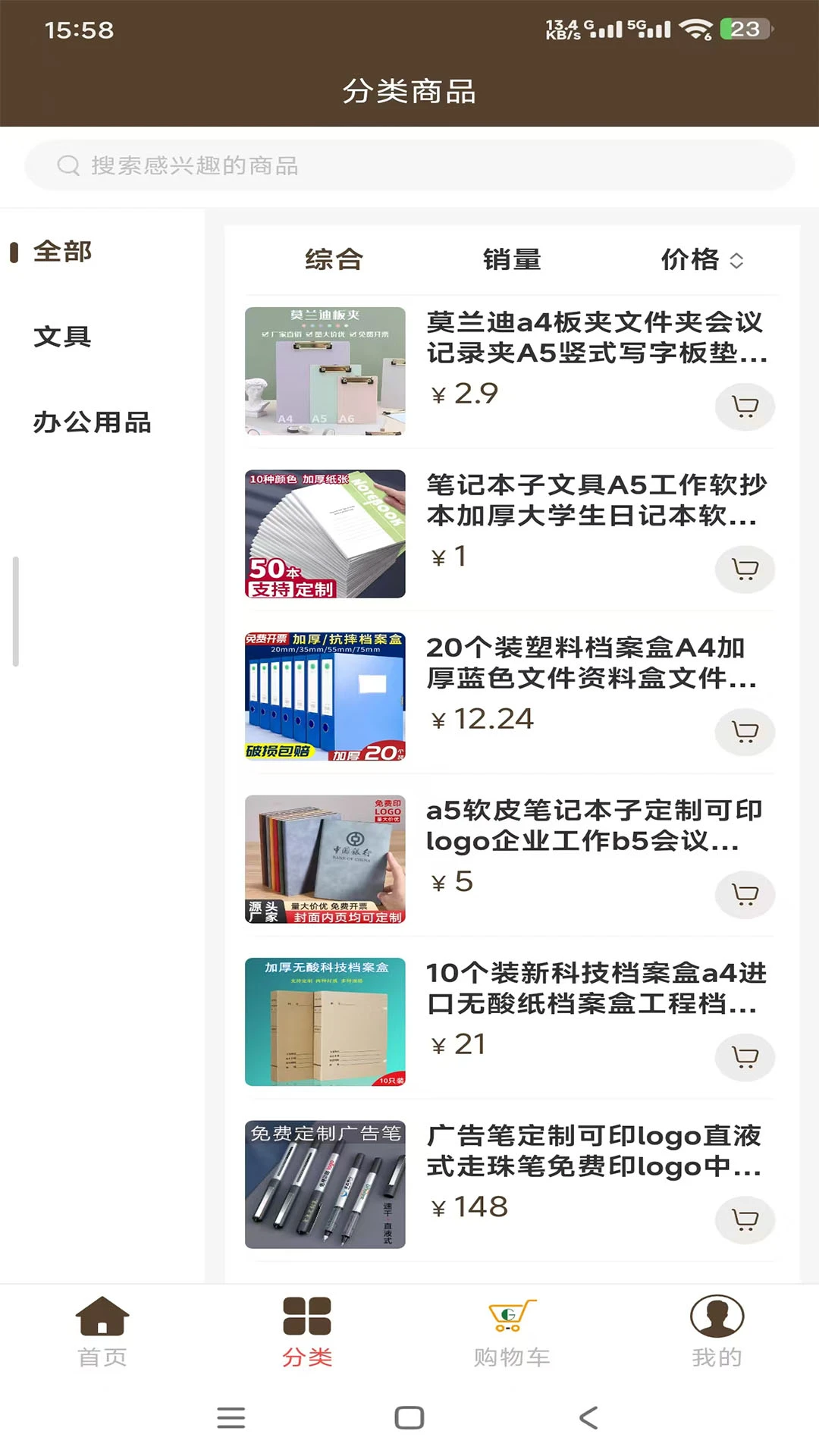The height and width of the screenshot is (1456, 819).
Task: Show the 全部 category
Action: (62, 252)
